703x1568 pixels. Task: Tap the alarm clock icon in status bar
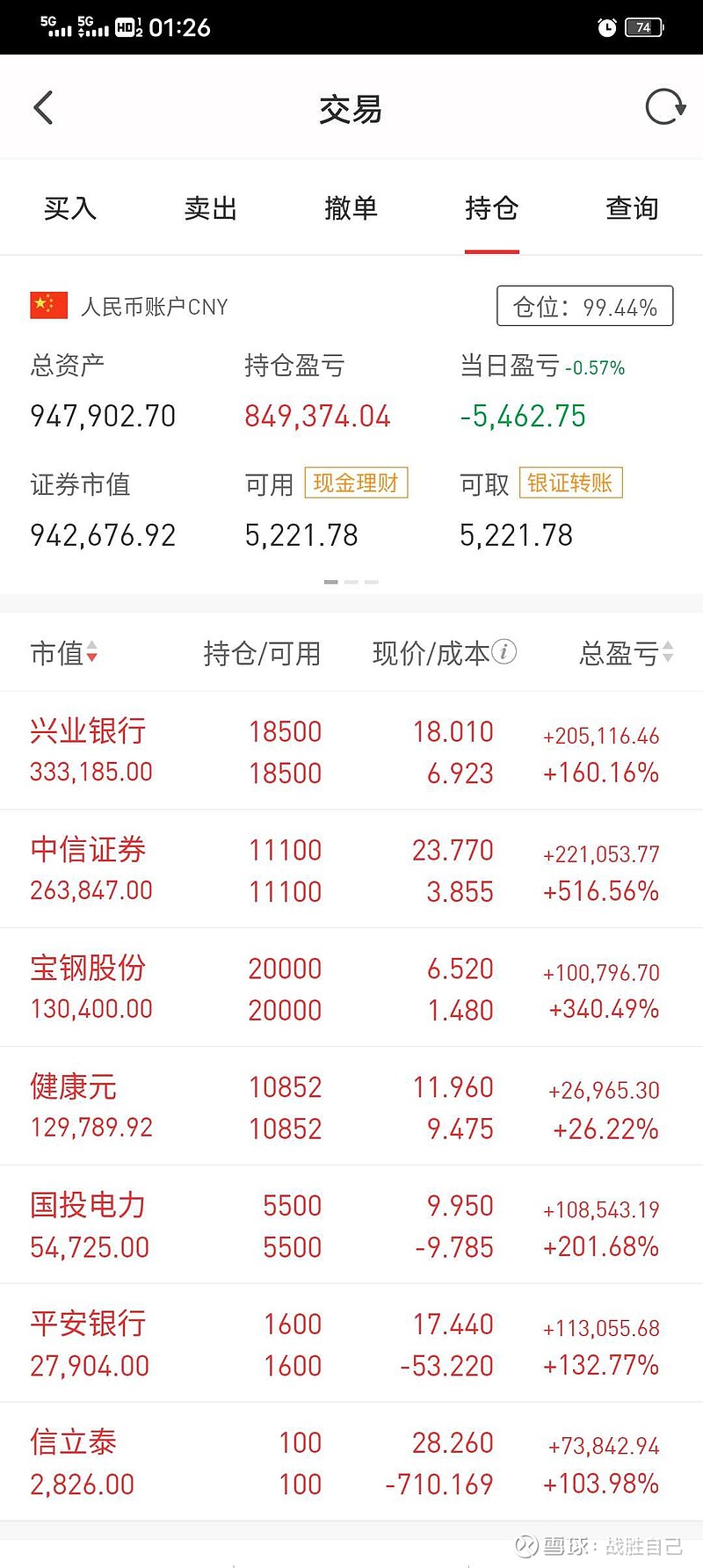tap(606, 27)
